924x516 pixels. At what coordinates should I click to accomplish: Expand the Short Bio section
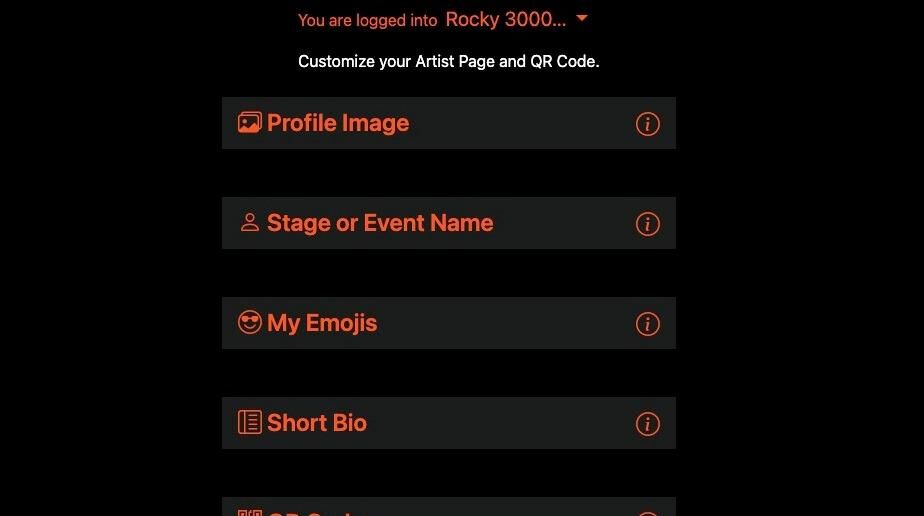316,423
